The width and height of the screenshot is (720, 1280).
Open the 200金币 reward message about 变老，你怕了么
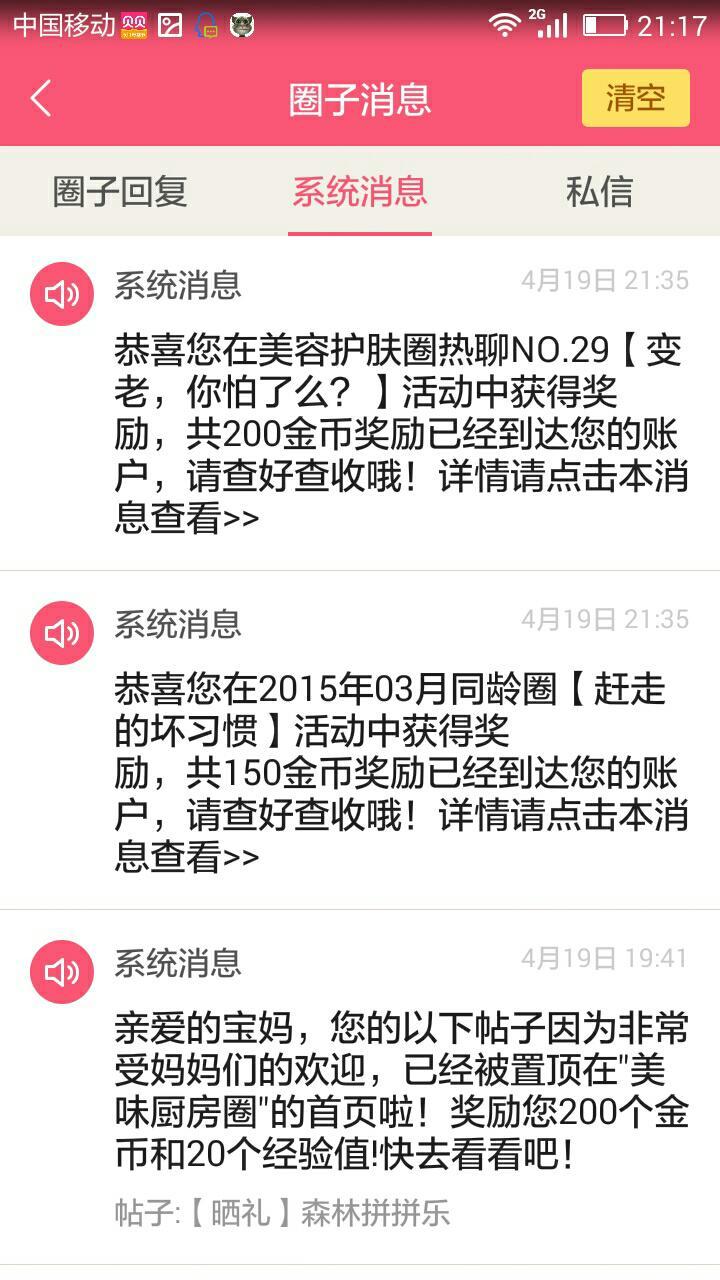[360, 403]
